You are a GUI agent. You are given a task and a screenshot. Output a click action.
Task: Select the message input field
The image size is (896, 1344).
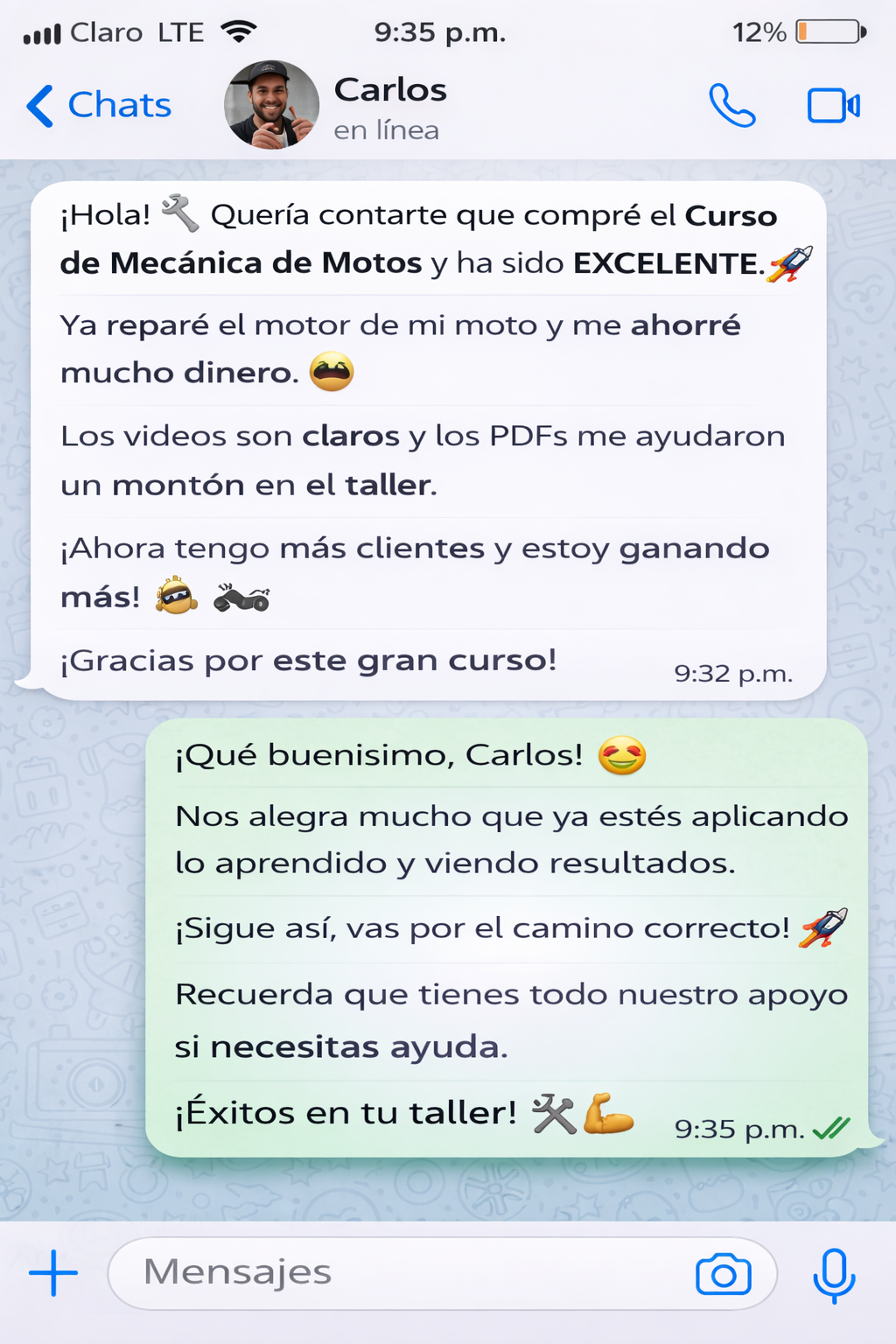pyautogui.click(x=350, y=1274)
